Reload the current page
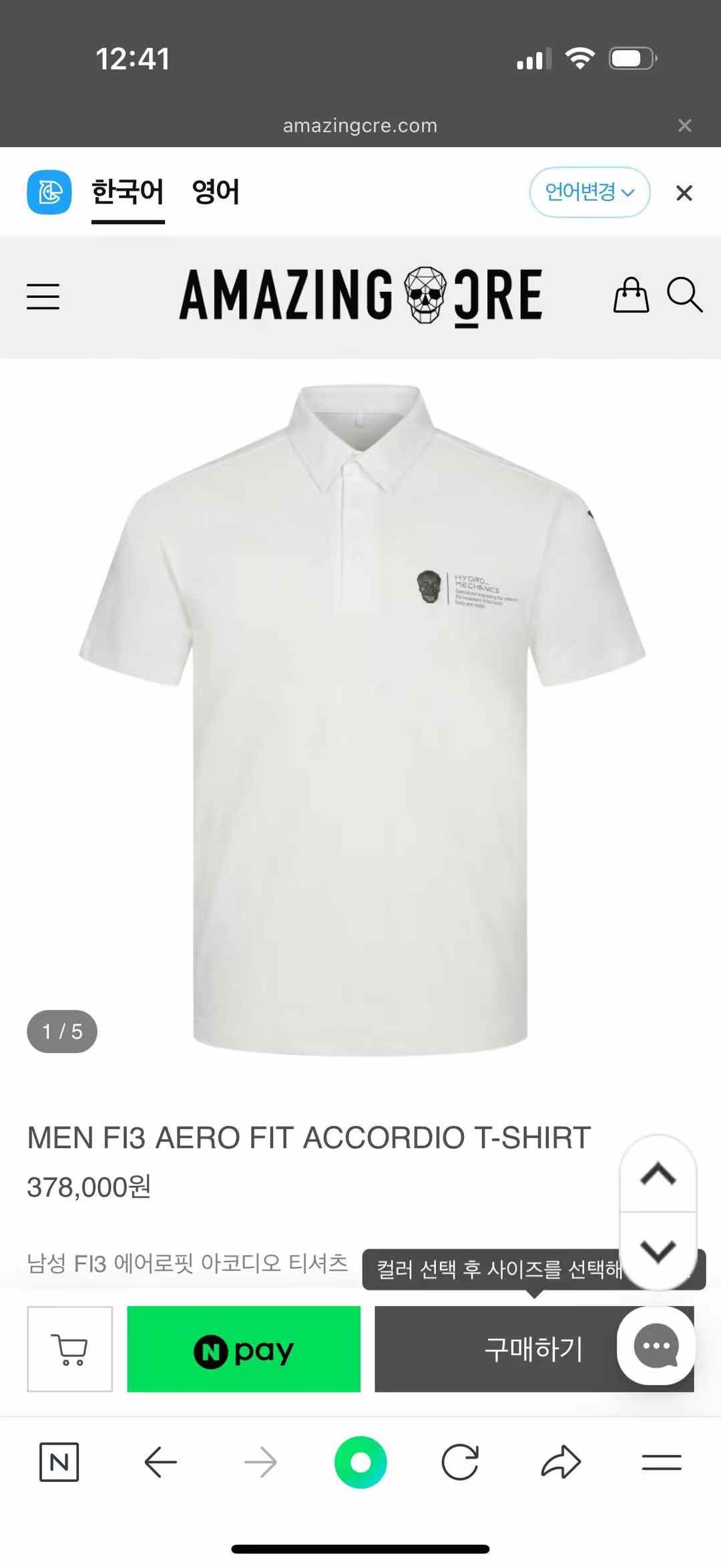 point(460,1462)
